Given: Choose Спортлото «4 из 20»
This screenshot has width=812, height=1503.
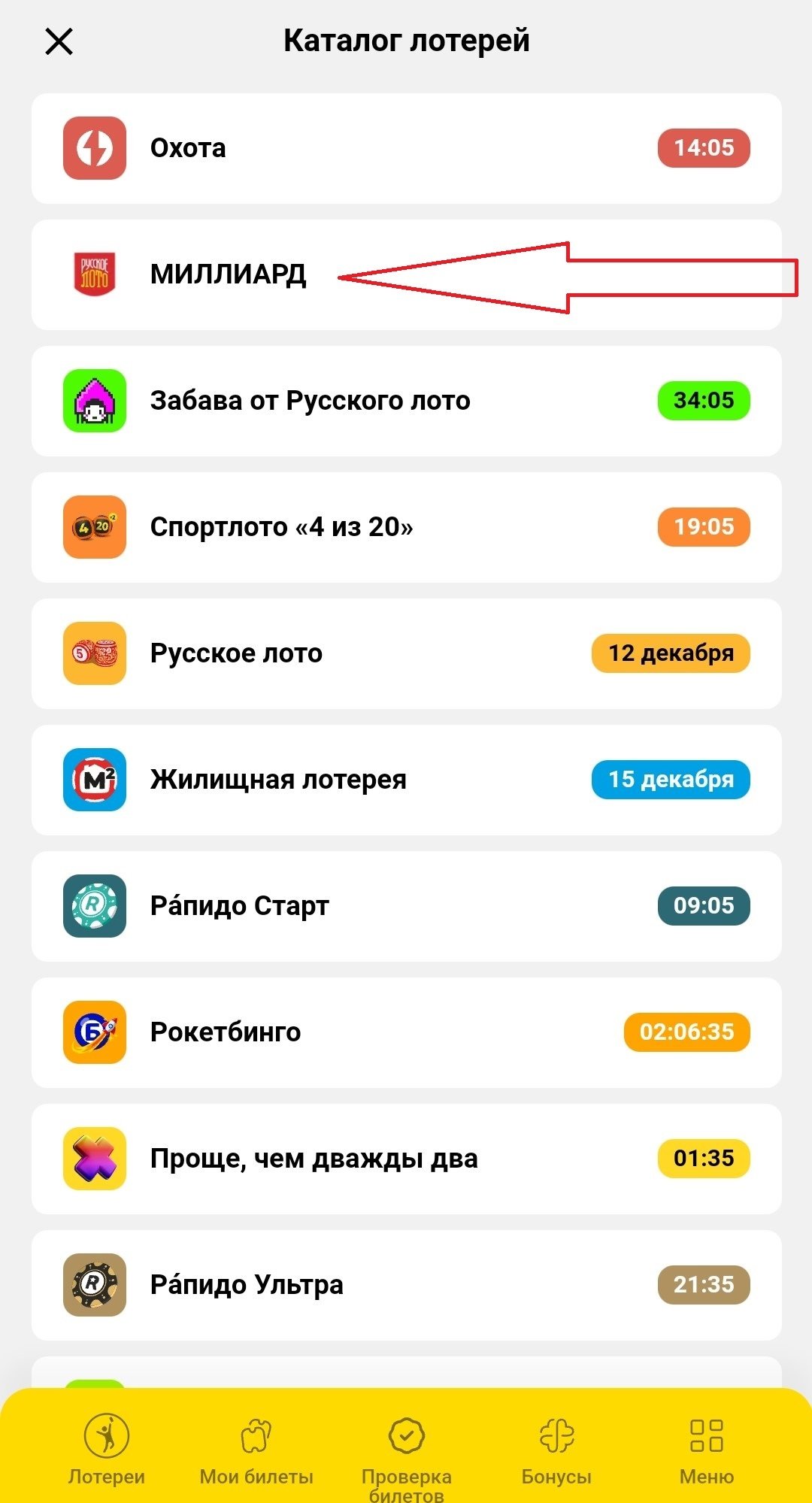Looking at the screenshot, I should [x=406, y=527].
